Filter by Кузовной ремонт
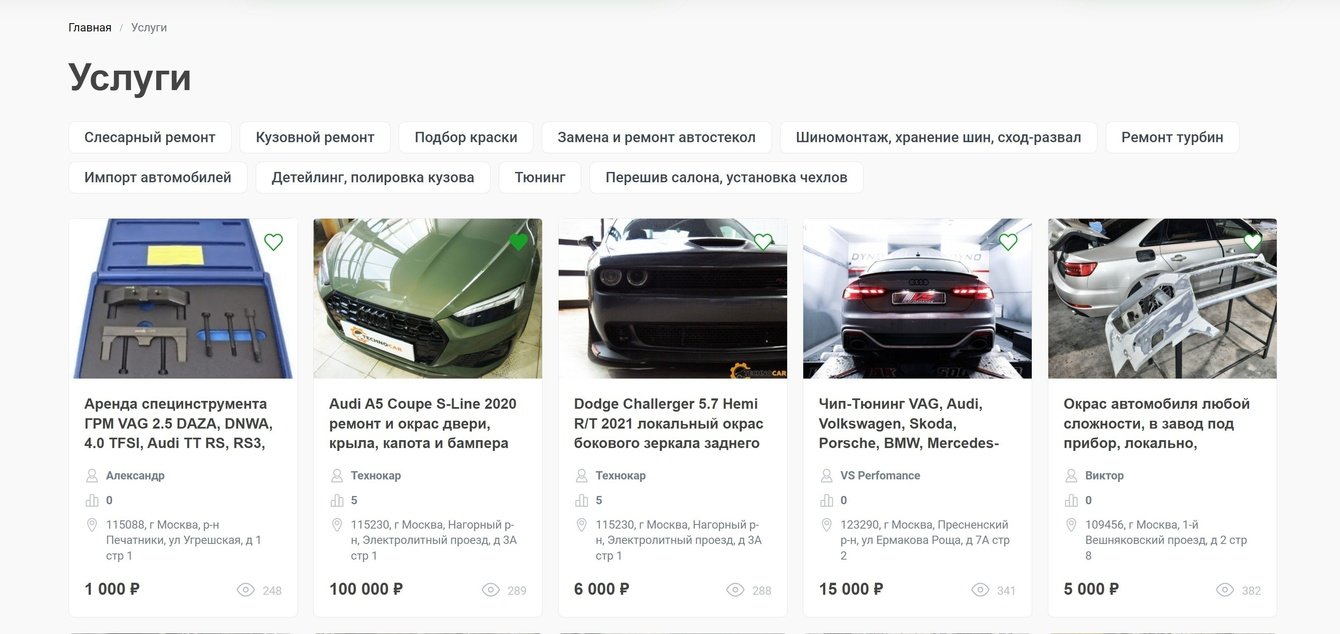This screenshot has width=1340, height=634. 315,137
